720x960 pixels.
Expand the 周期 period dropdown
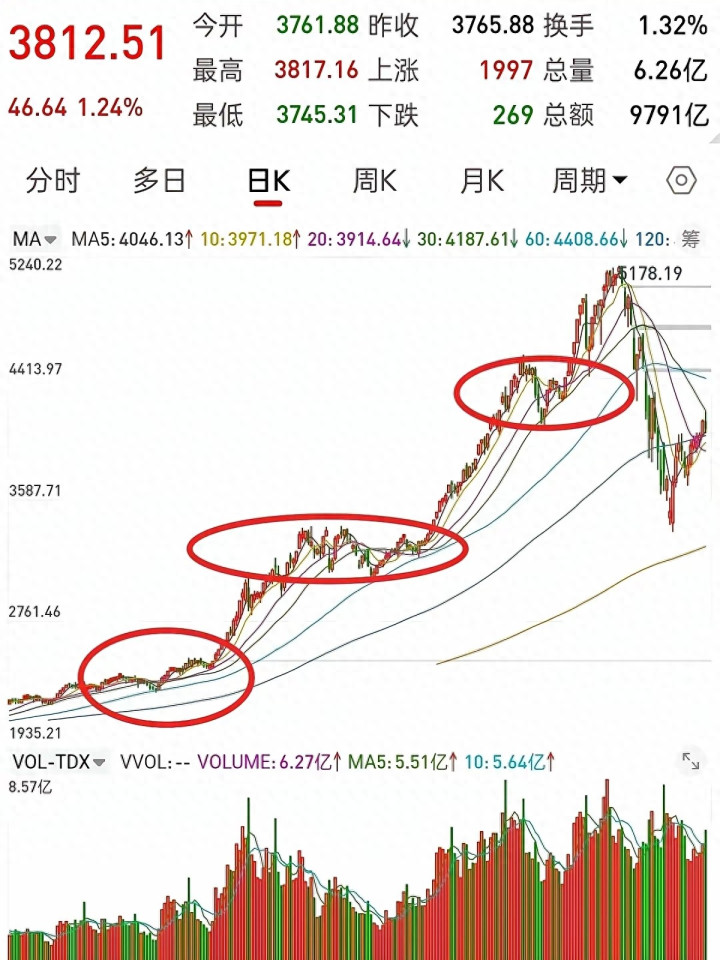pyautogui.click(x=590, y=181)
